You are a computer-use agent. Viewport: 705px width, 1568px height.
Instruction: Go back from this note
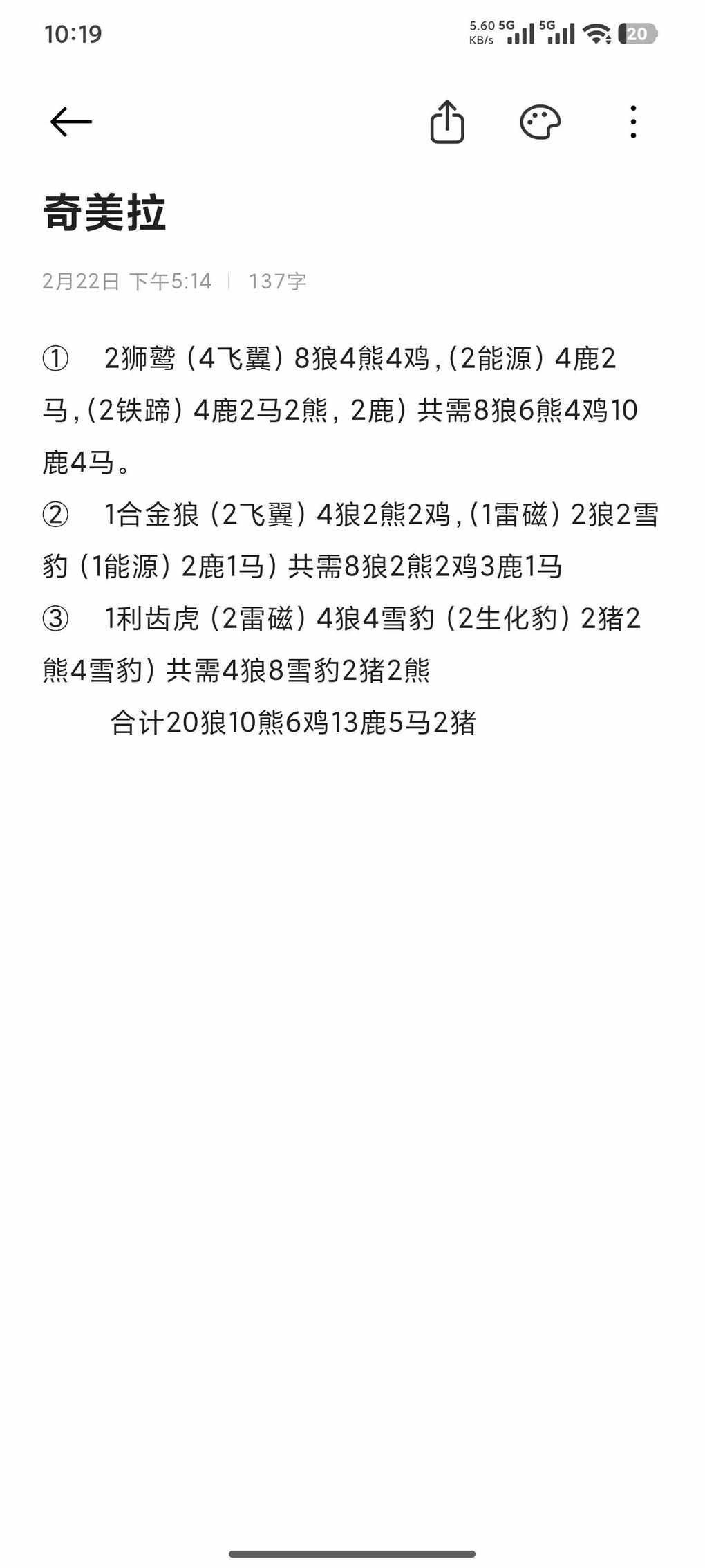[71, 122]
